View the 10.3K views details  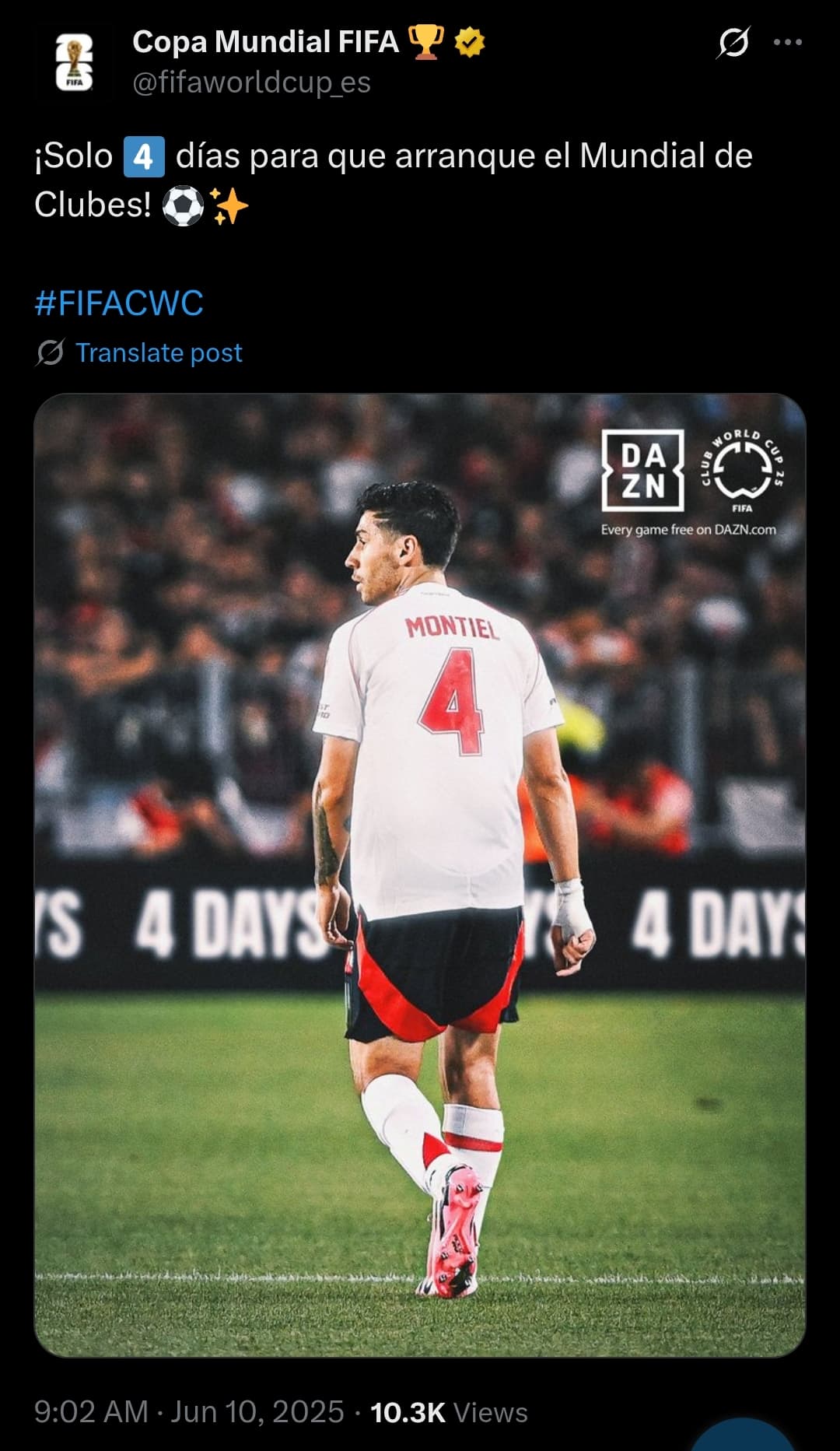click(x=449, y=1412)
